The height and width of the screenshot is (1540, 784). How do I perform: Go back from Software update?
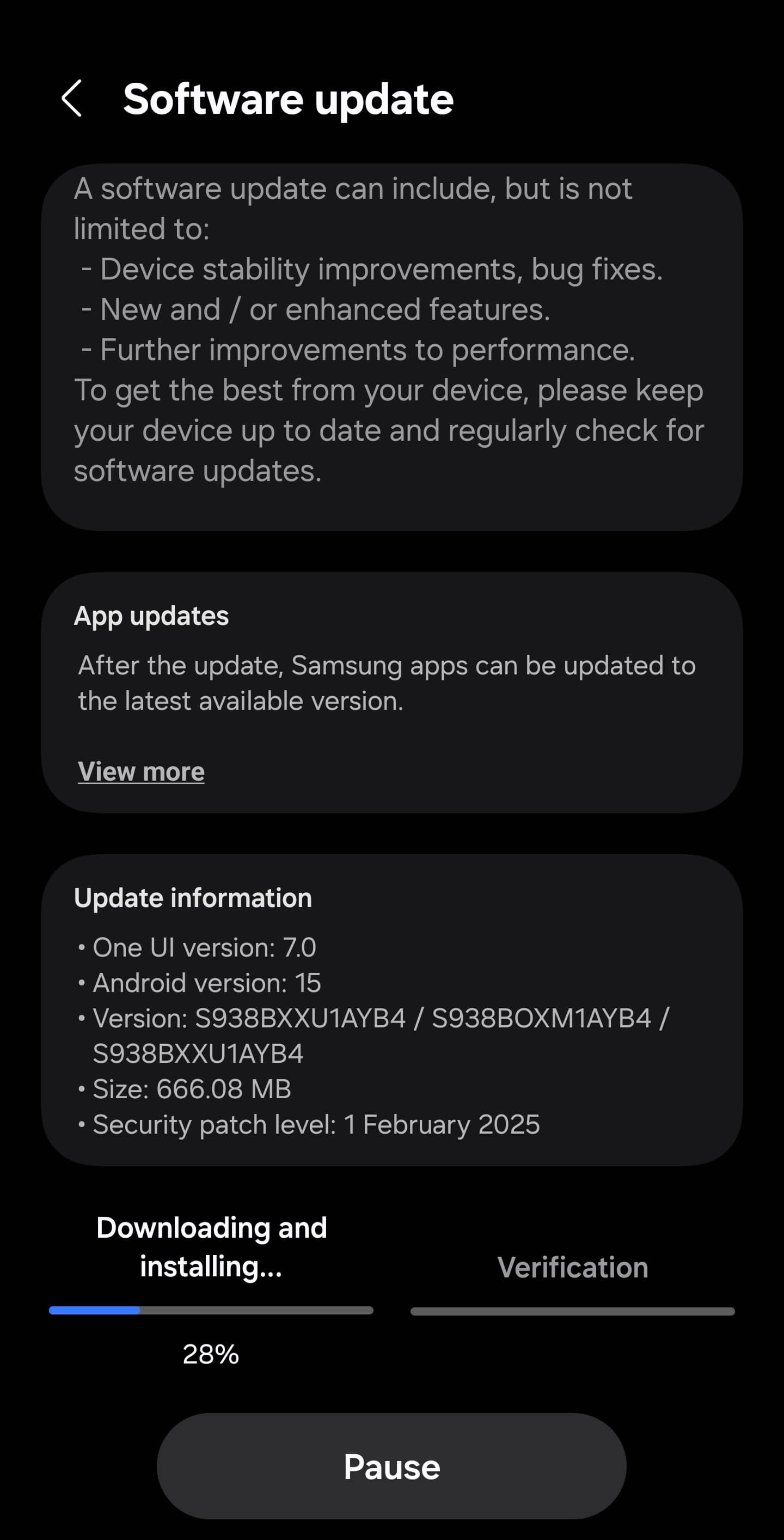(x=72, y=99)
